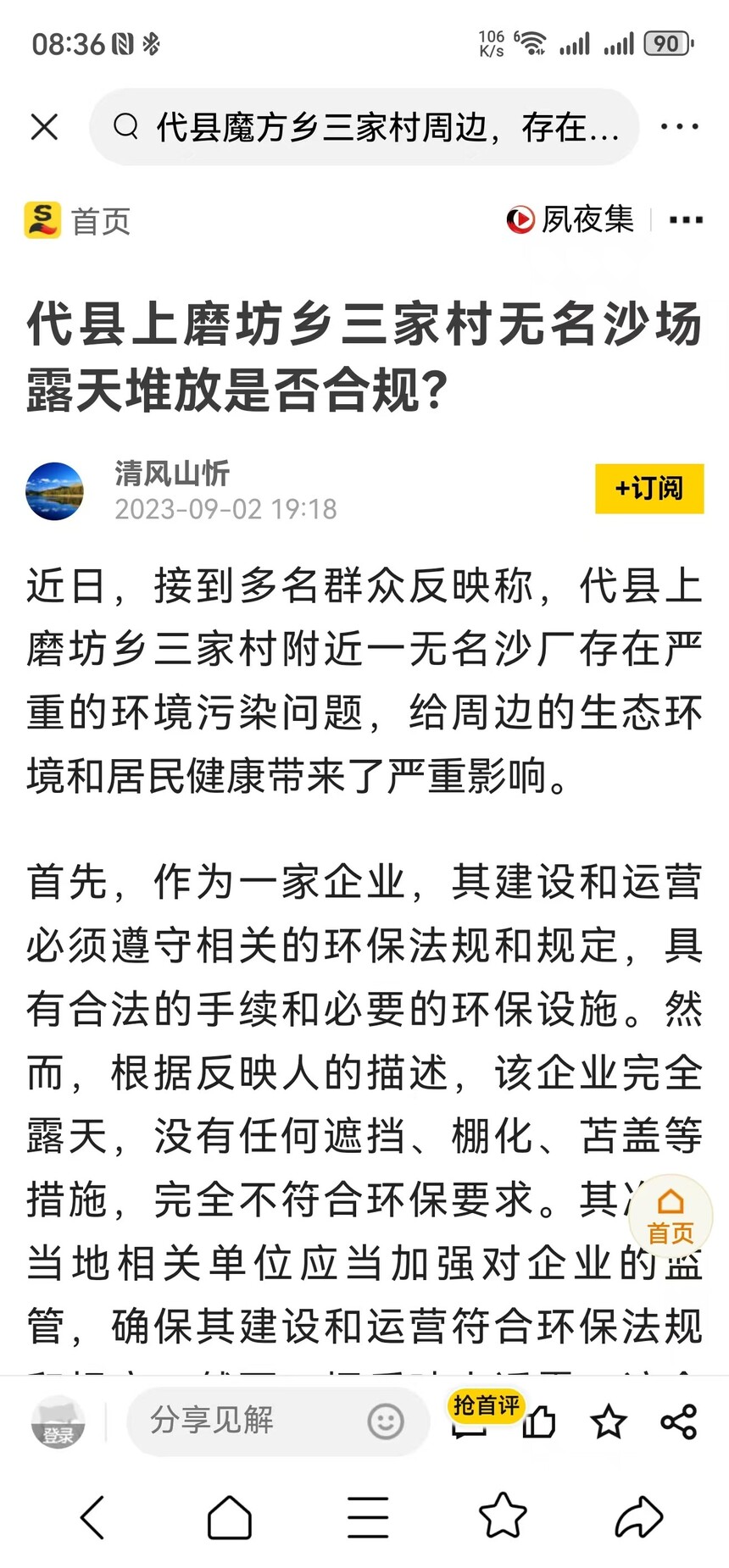Go to Sohu 首页 from header
Image resolution: width=729 pixels, height=1568 pixels.
coord(78,221)
